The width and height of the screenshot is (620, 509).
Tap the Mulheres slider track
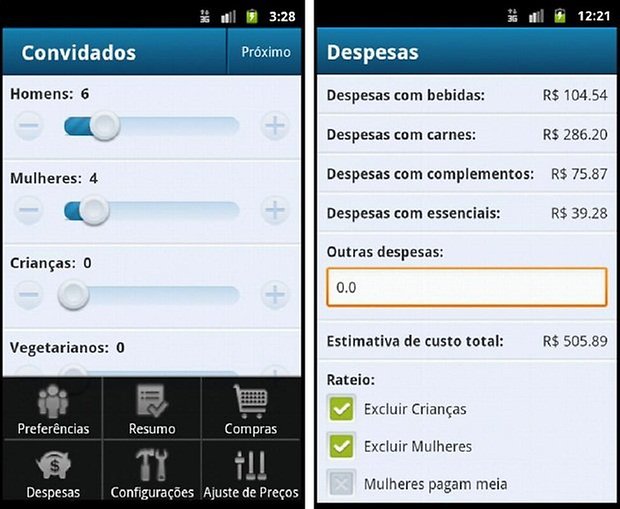[x=151, y=211]
